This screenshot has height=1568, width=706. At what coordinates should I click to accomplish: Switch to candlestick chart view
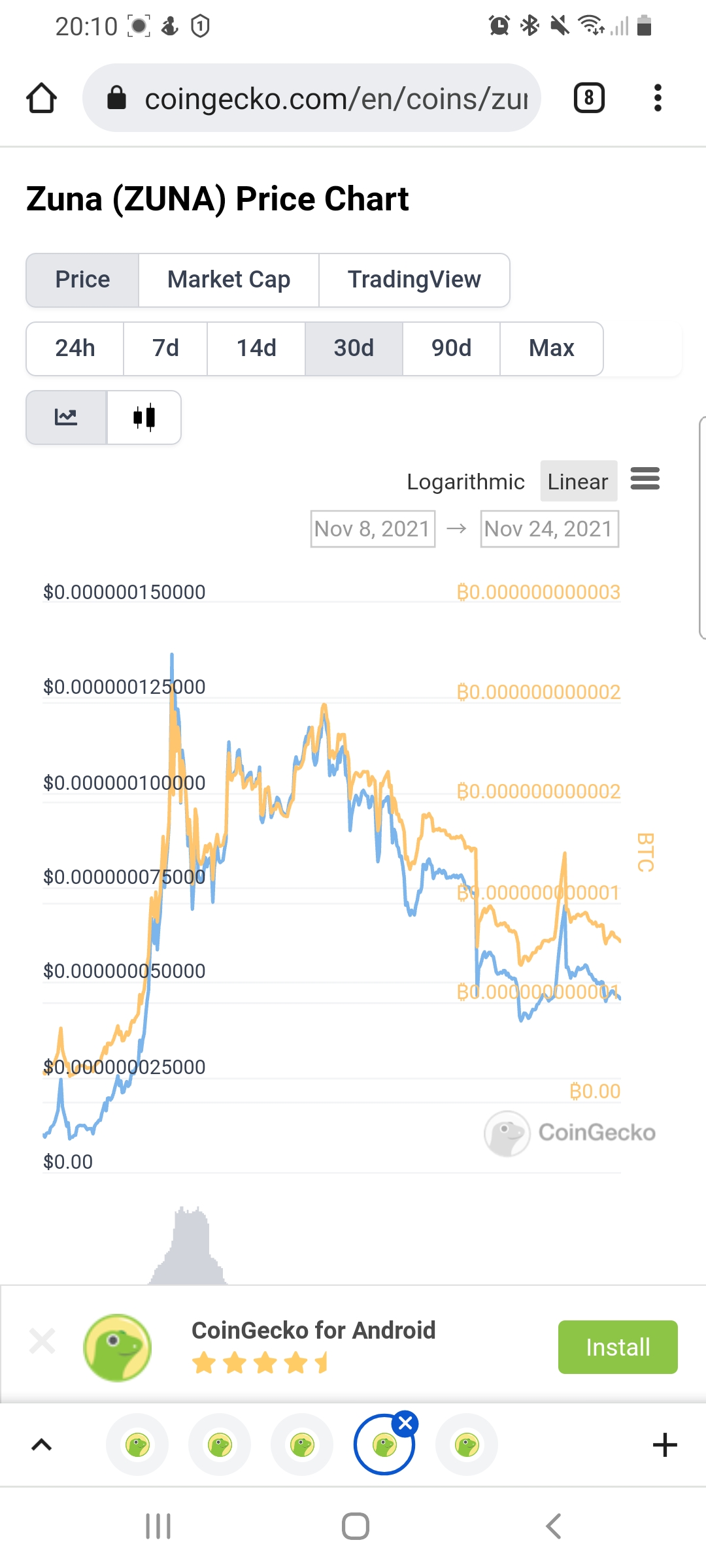point(144,417)
